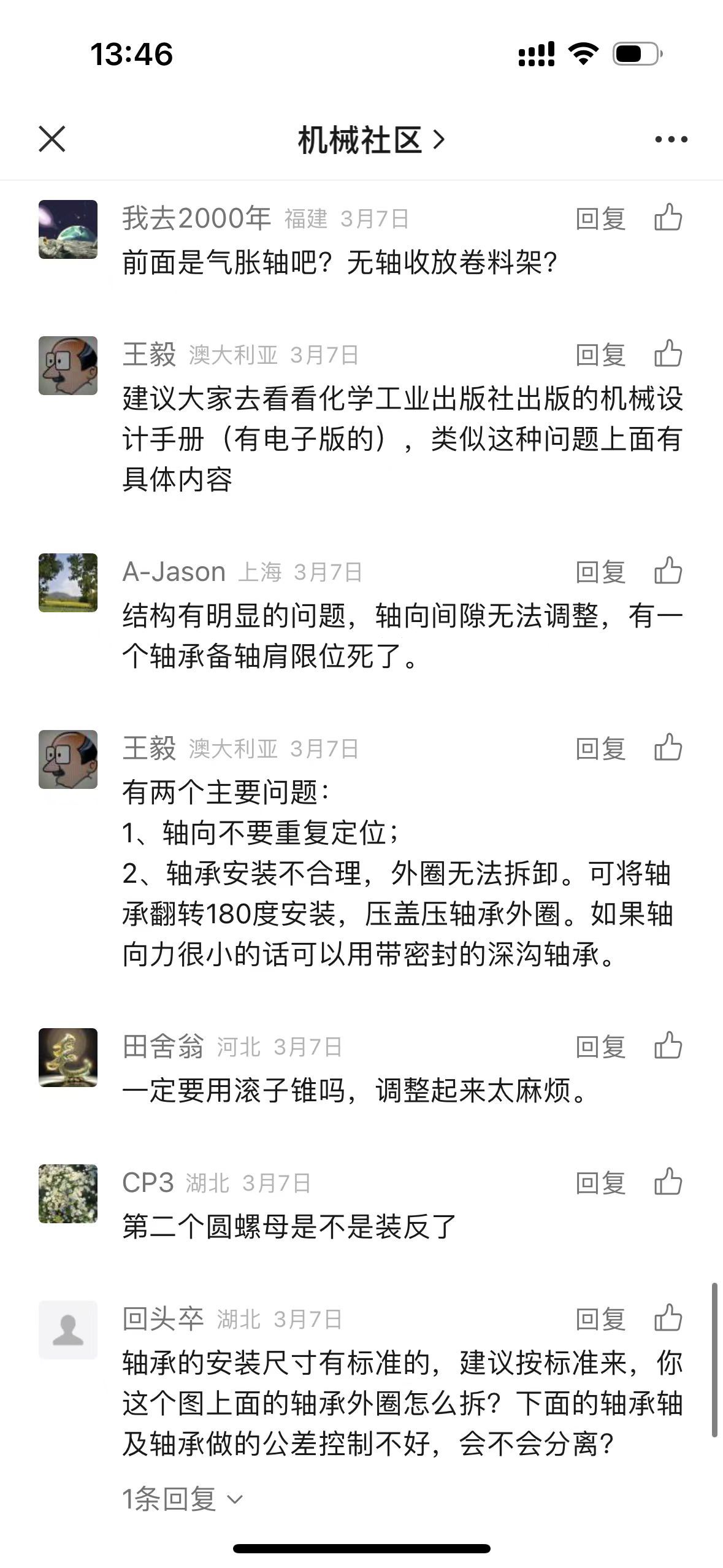Image resolution: width=723 pixels, height=1568 pixels.
Task: Open the 机械社区 title link
Action: 370,140
